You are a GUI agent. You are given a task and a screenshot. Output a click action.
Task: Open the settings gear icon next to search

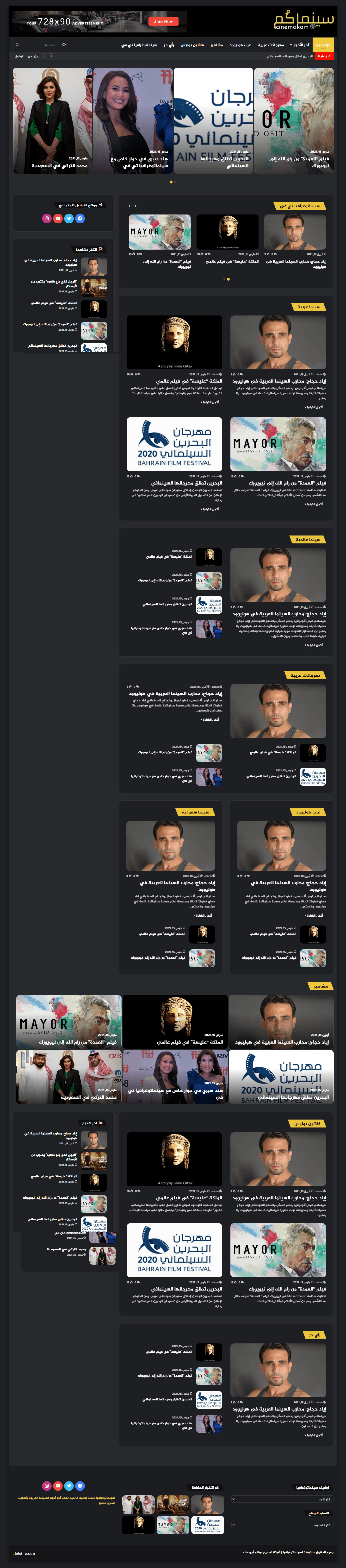click(64, 44)
